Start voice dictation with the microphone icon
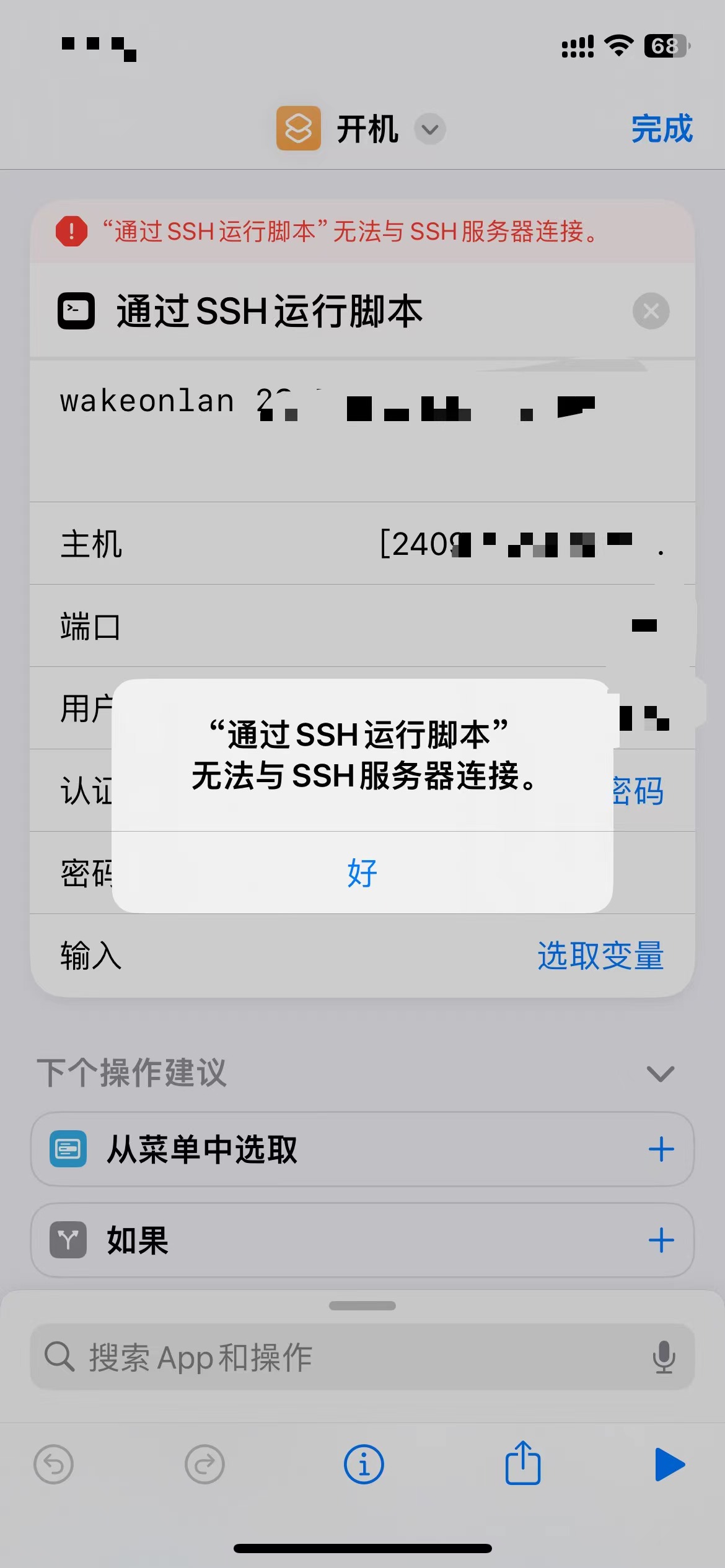This screenshot has width=725, height=1568. (663, 1357)
